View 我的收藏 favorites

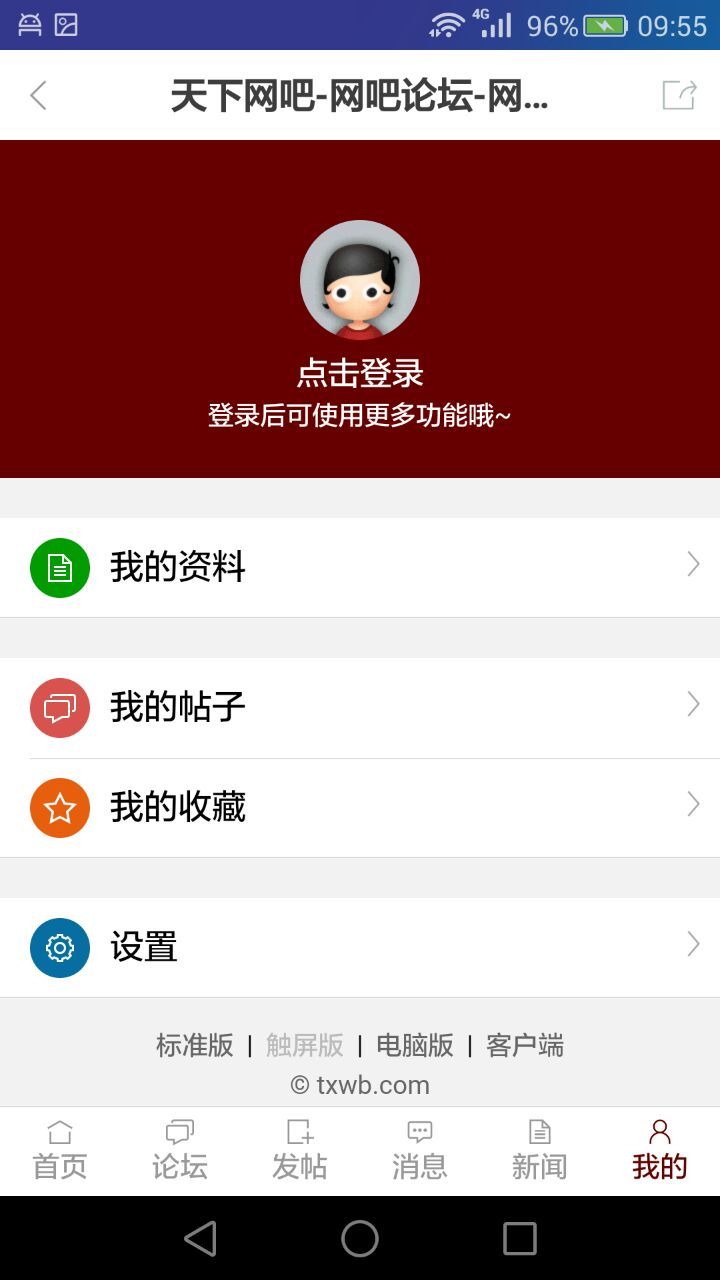(x=360, y=807)
